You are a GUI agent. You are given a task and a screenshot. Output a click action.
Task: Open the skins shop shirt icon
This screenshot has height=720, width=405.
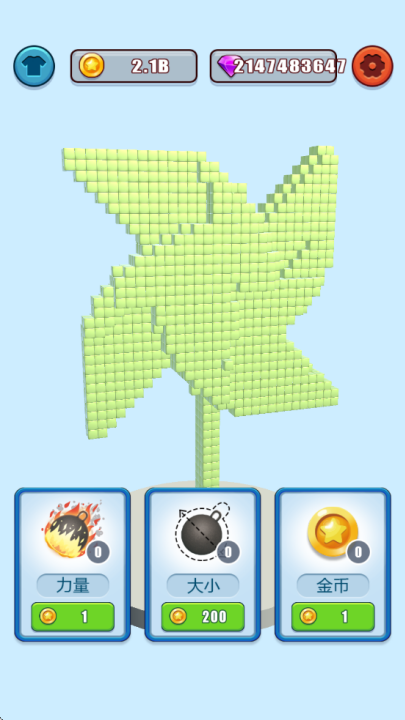pos(34,66)
